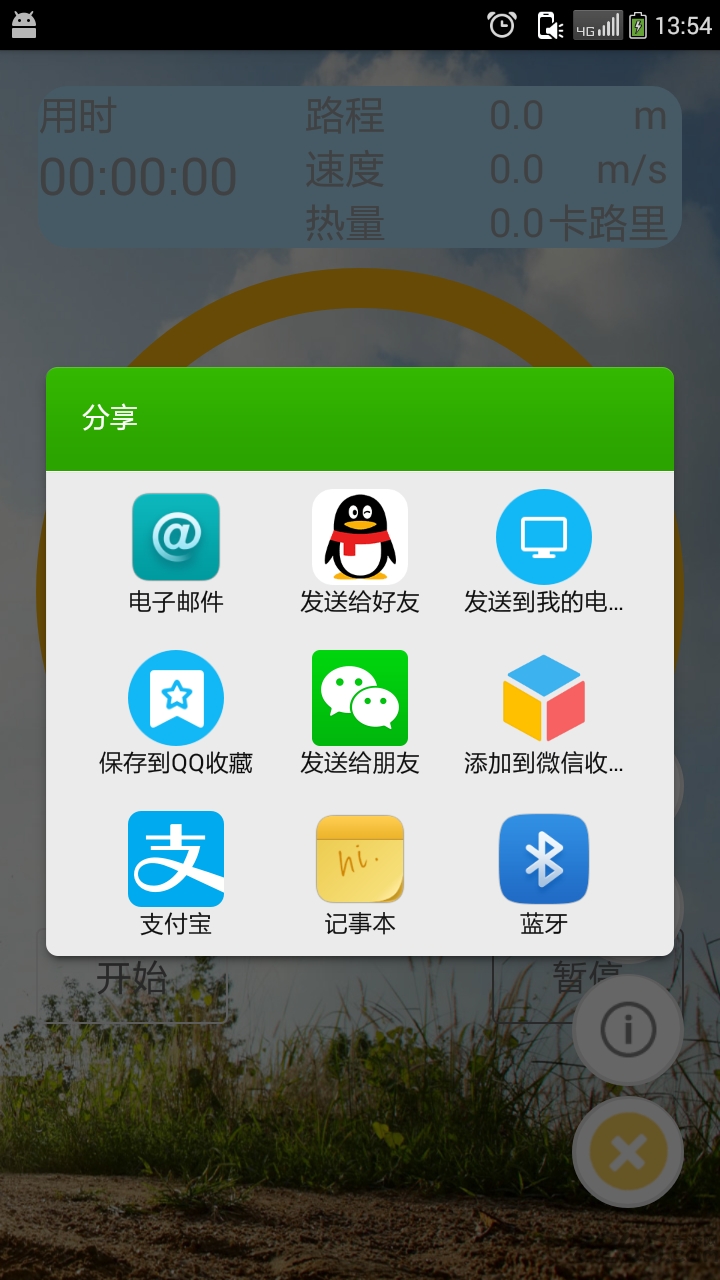
Task: Tap the circular info button
Action: pos(628,1029)
